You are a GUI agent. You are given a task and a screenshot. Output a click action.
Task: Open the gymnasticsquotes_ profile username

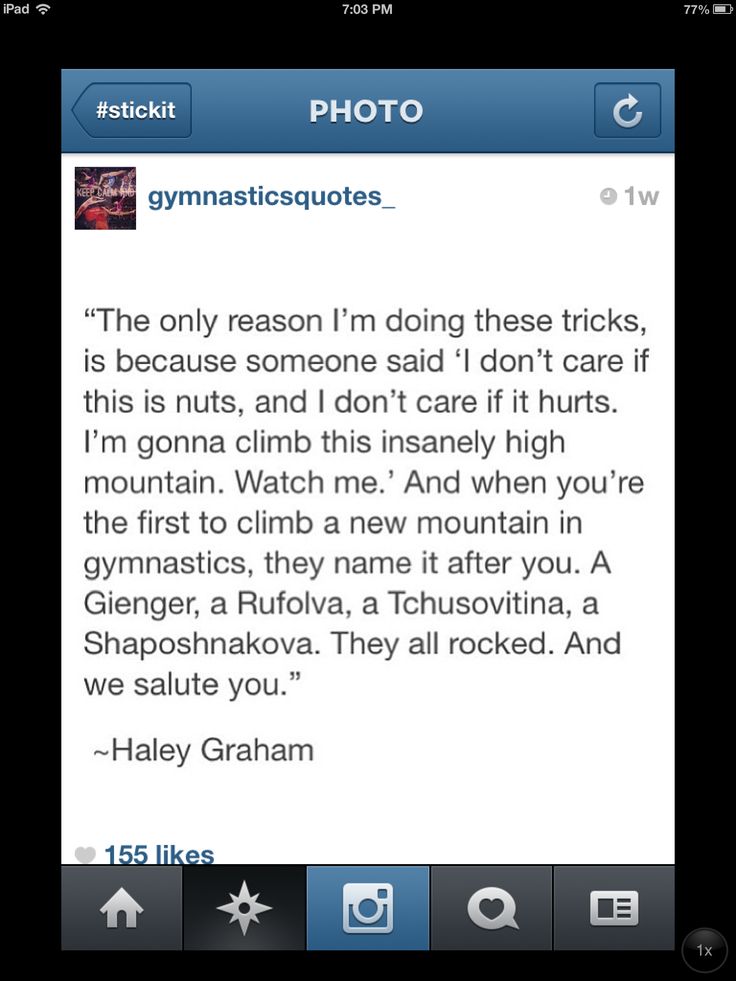tap(271, 196)
